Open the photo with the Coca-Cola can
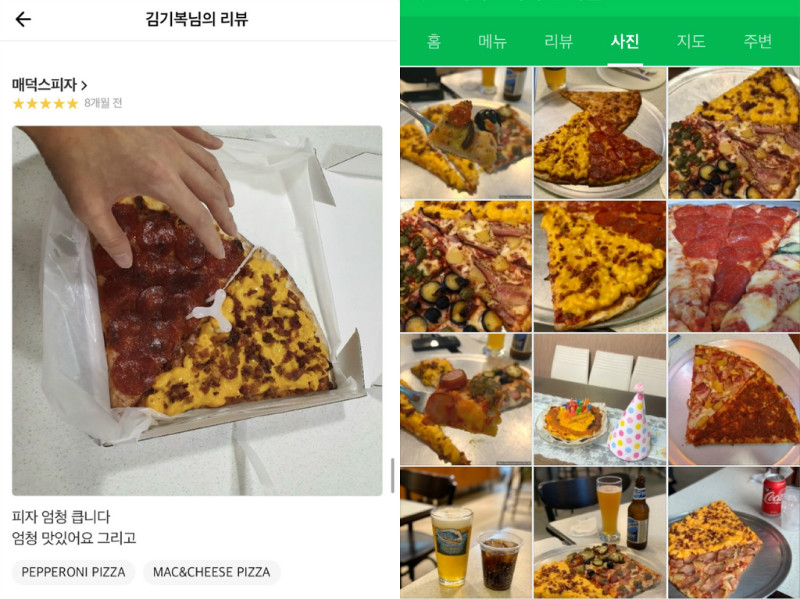Viewport: 800px width, 599px height. click(x=733, y=531)
